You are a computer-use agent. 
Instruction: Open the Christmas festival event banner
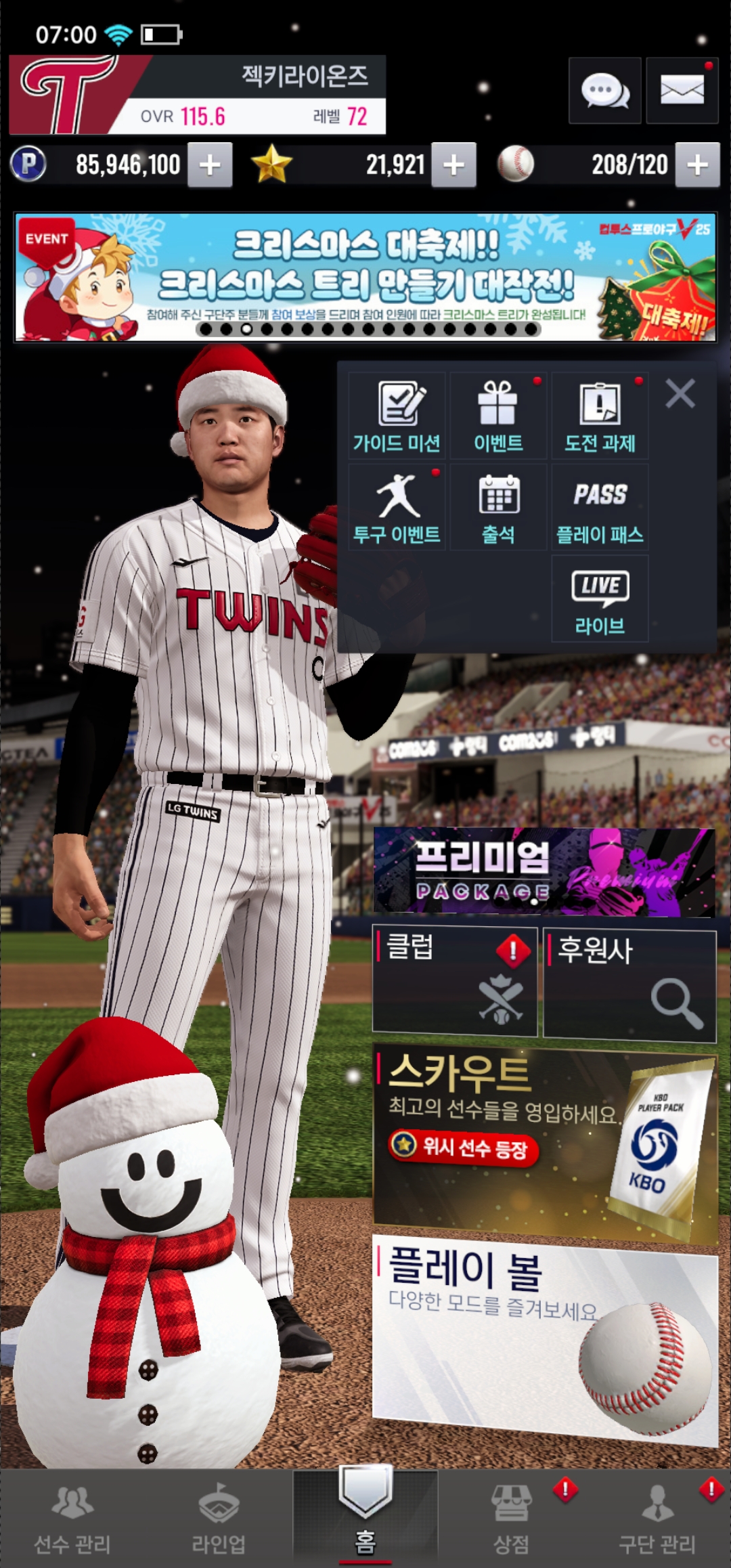click(x=365, y=278)
